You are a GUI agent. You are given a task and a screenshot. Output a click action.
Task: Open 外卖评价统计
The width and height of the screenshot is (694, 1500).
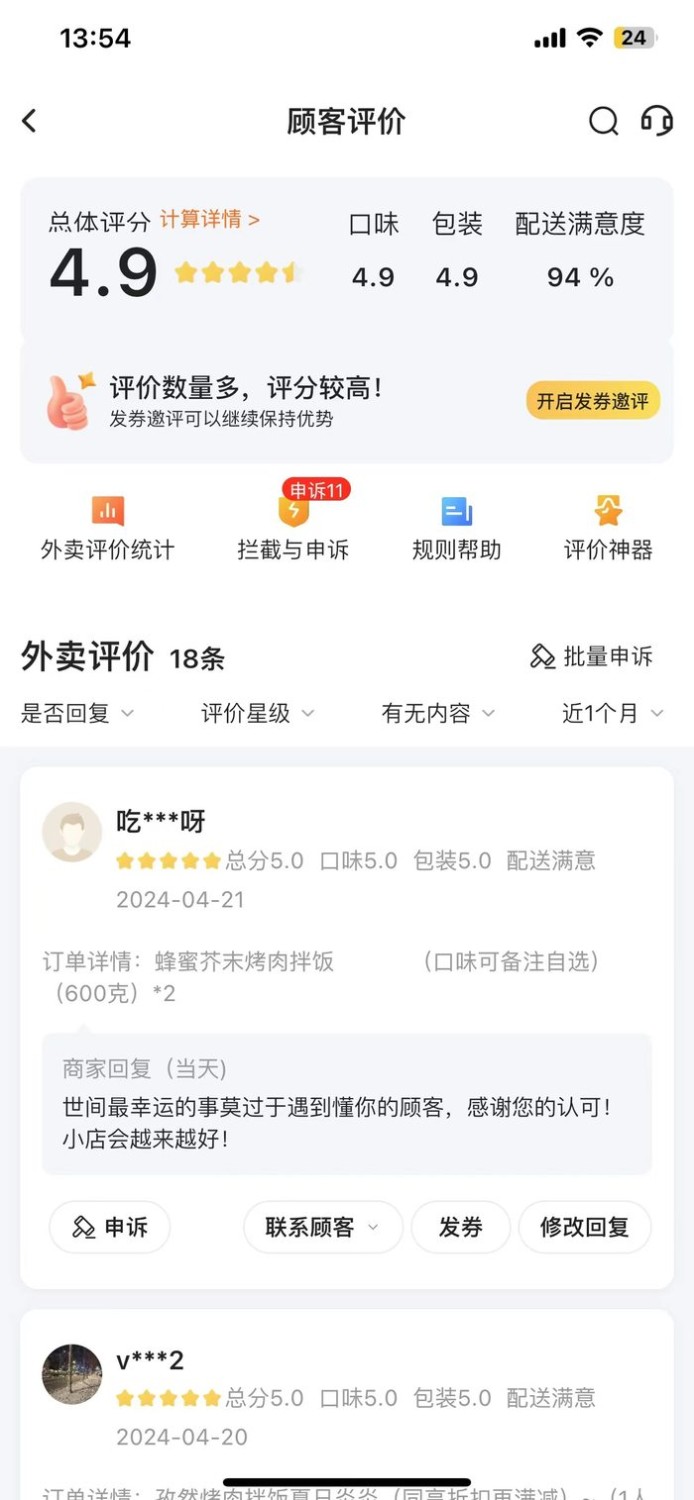pyautogui.click(x=107, y=528)
